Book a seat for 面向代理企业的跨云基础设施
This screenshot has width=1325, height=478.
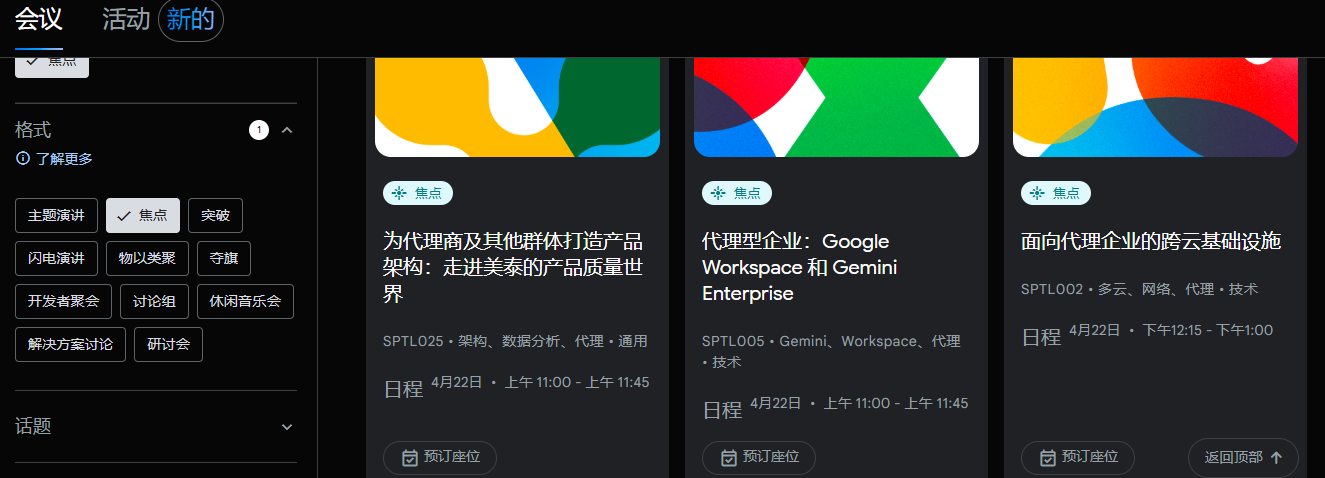point(1078,457)
